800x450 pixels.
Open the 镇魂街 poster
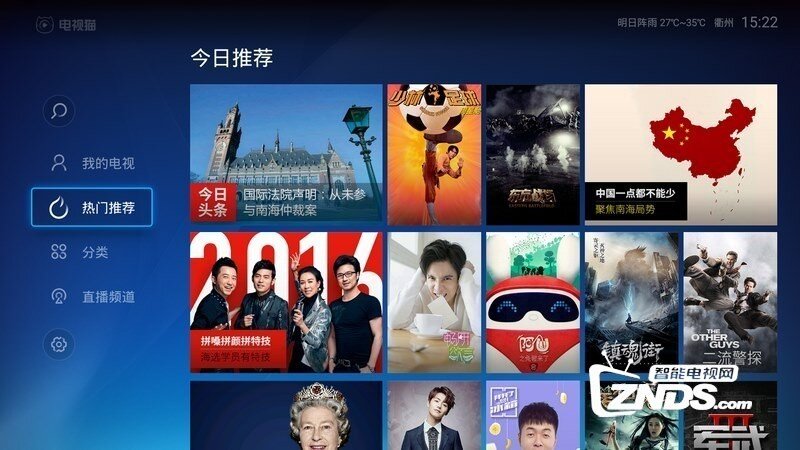point(630,302)
